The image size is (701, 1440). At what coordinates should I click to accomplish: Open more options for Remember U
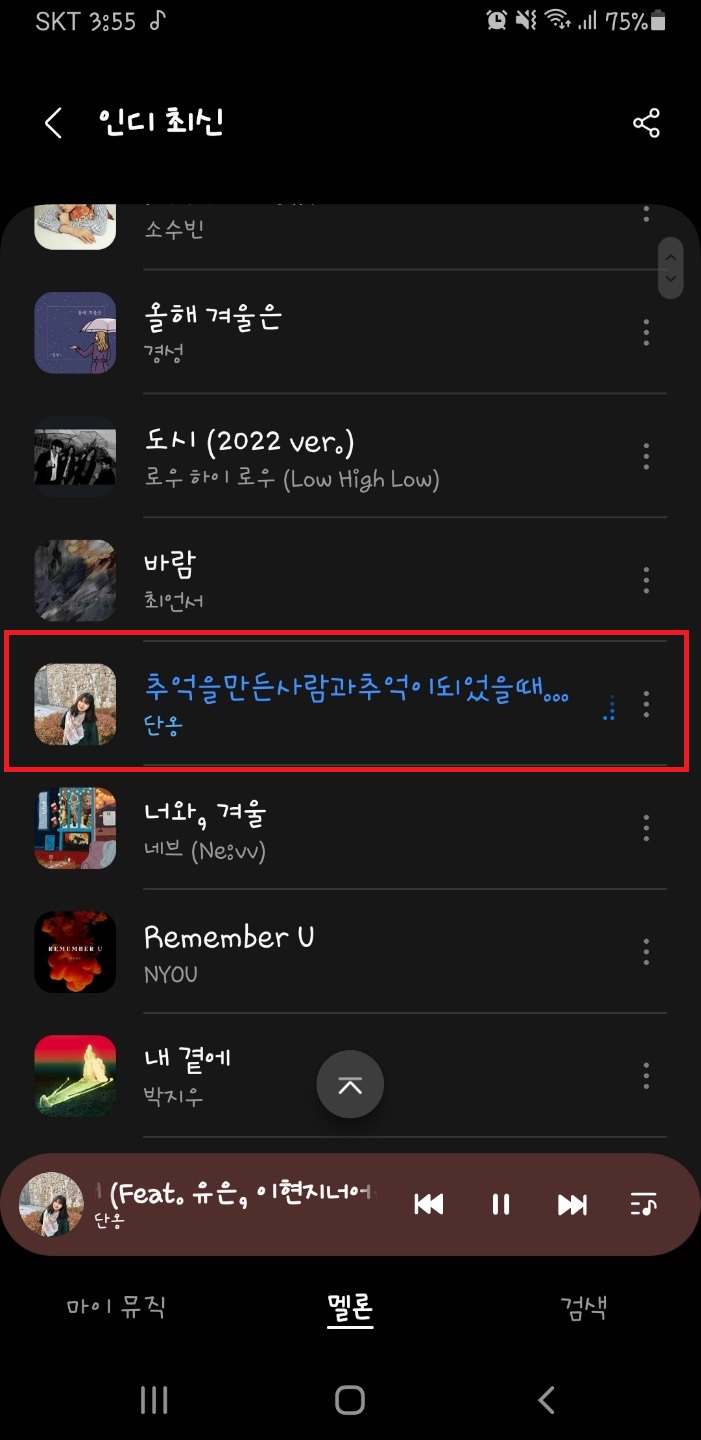[x=646, y=952]
